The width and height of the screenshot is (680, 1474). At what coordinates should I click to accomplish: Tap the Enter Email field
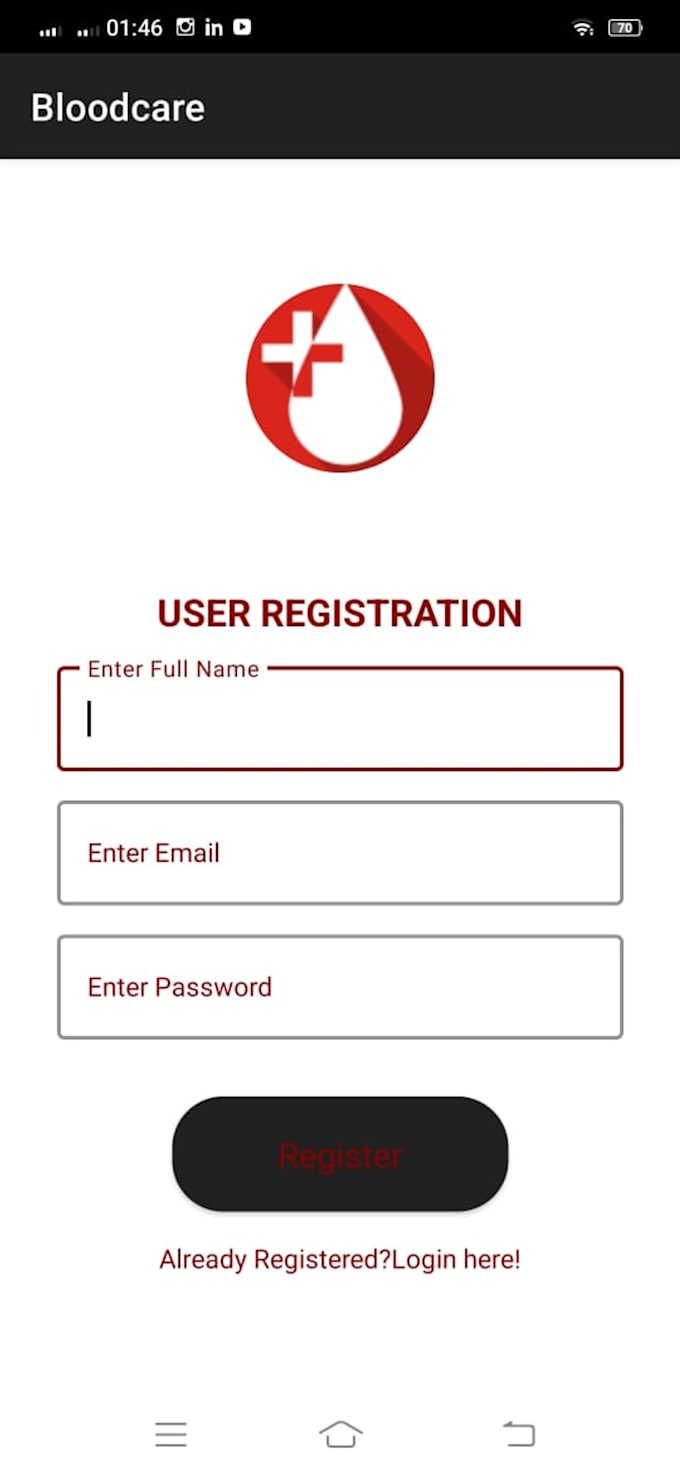click(x=340, y=853)
